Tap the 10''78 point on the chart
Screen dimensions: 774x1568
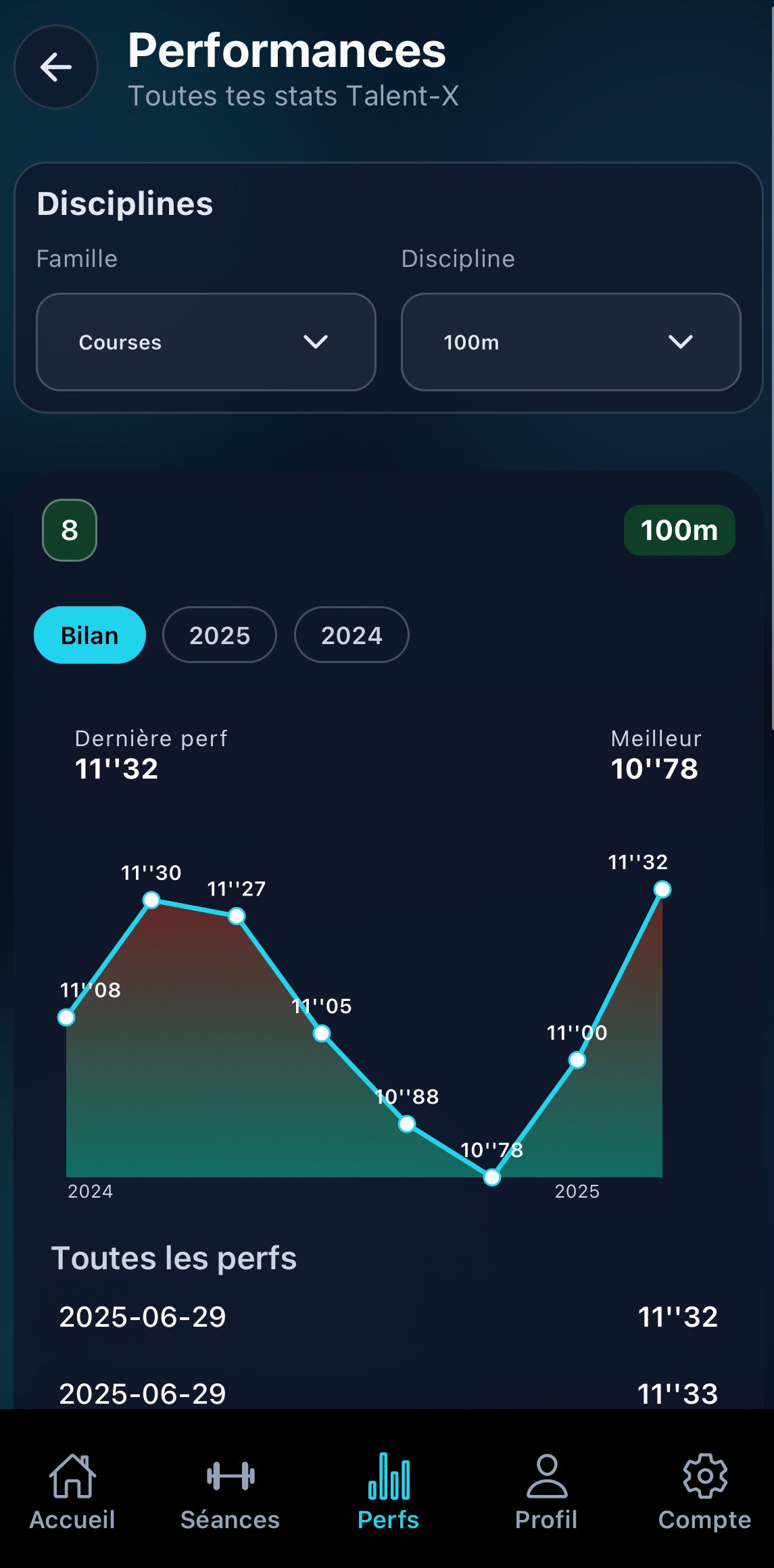point(492,1177)
